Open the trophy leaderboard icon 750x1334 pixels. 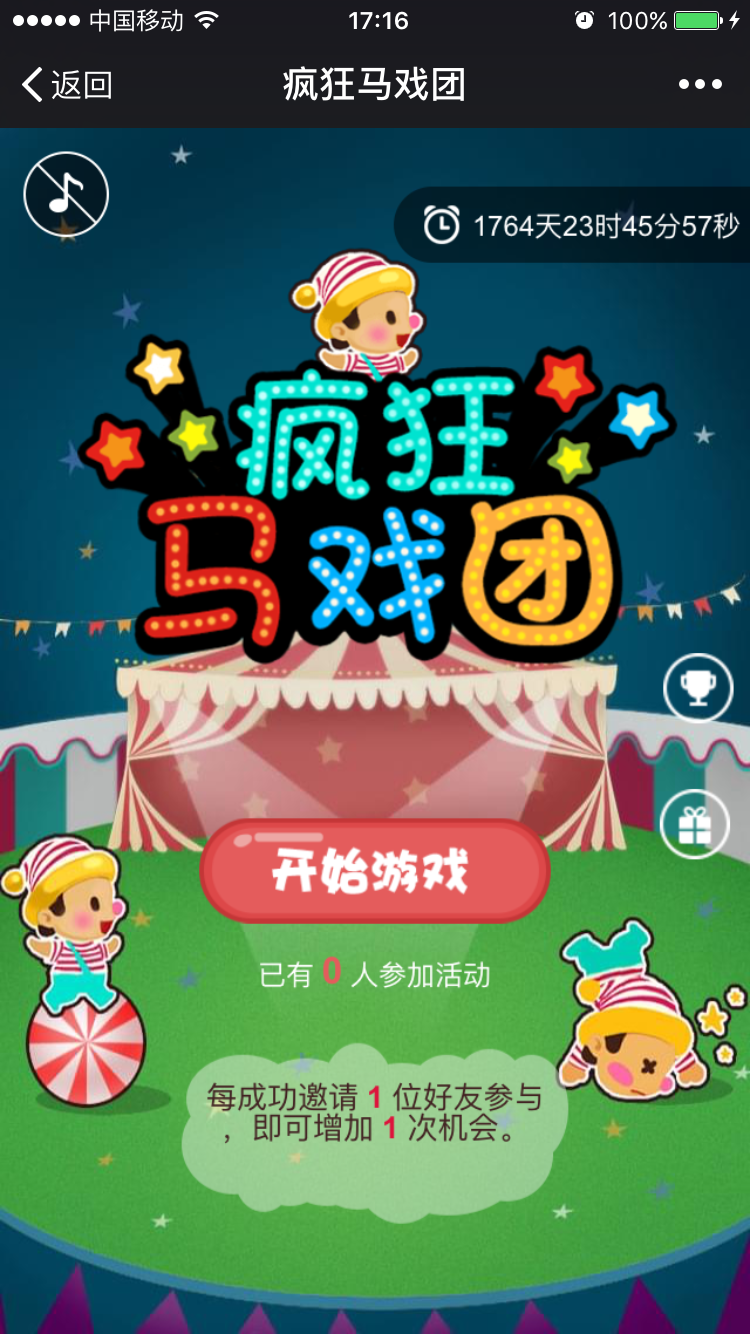[698, 687]
